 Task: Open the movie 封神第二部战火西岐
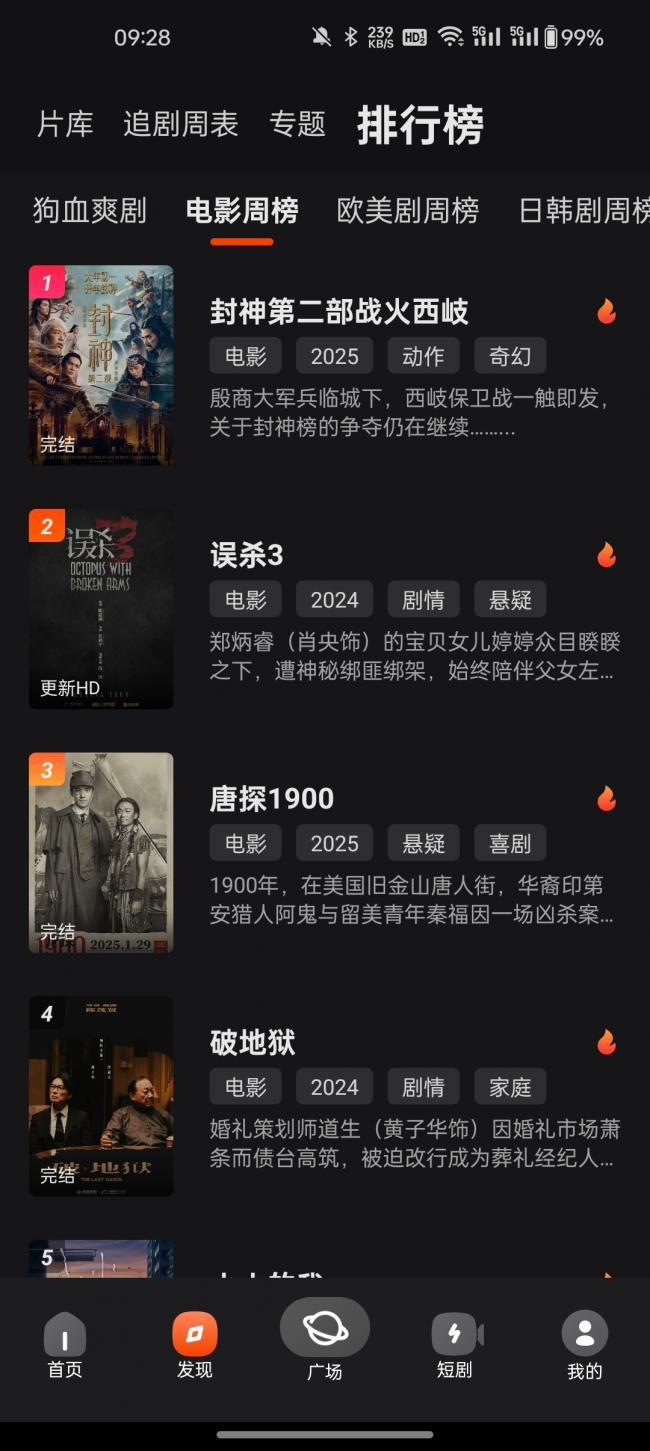(325, 365)
